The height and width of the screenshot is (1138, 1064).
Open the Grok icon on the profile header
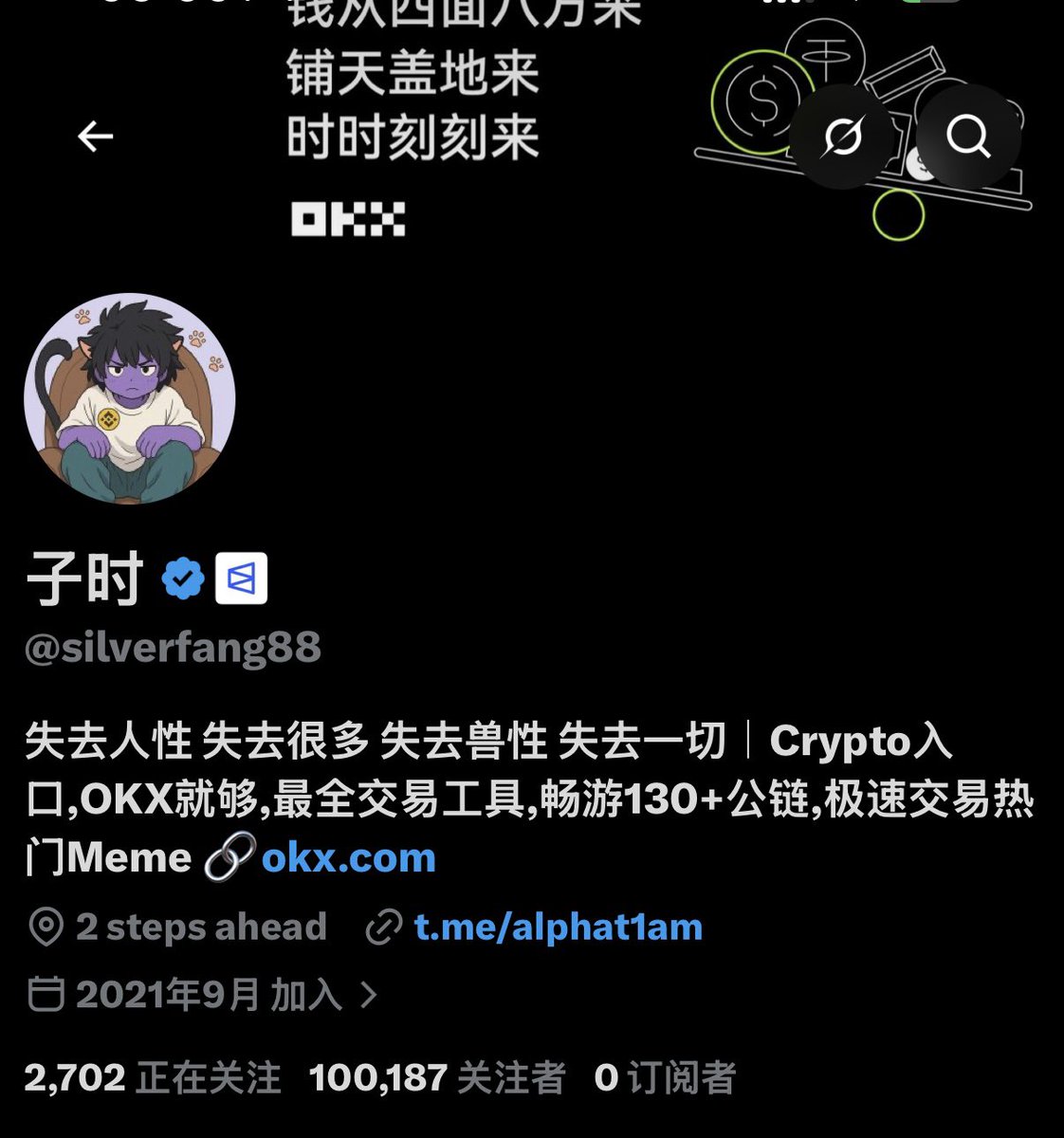[842, 138]
